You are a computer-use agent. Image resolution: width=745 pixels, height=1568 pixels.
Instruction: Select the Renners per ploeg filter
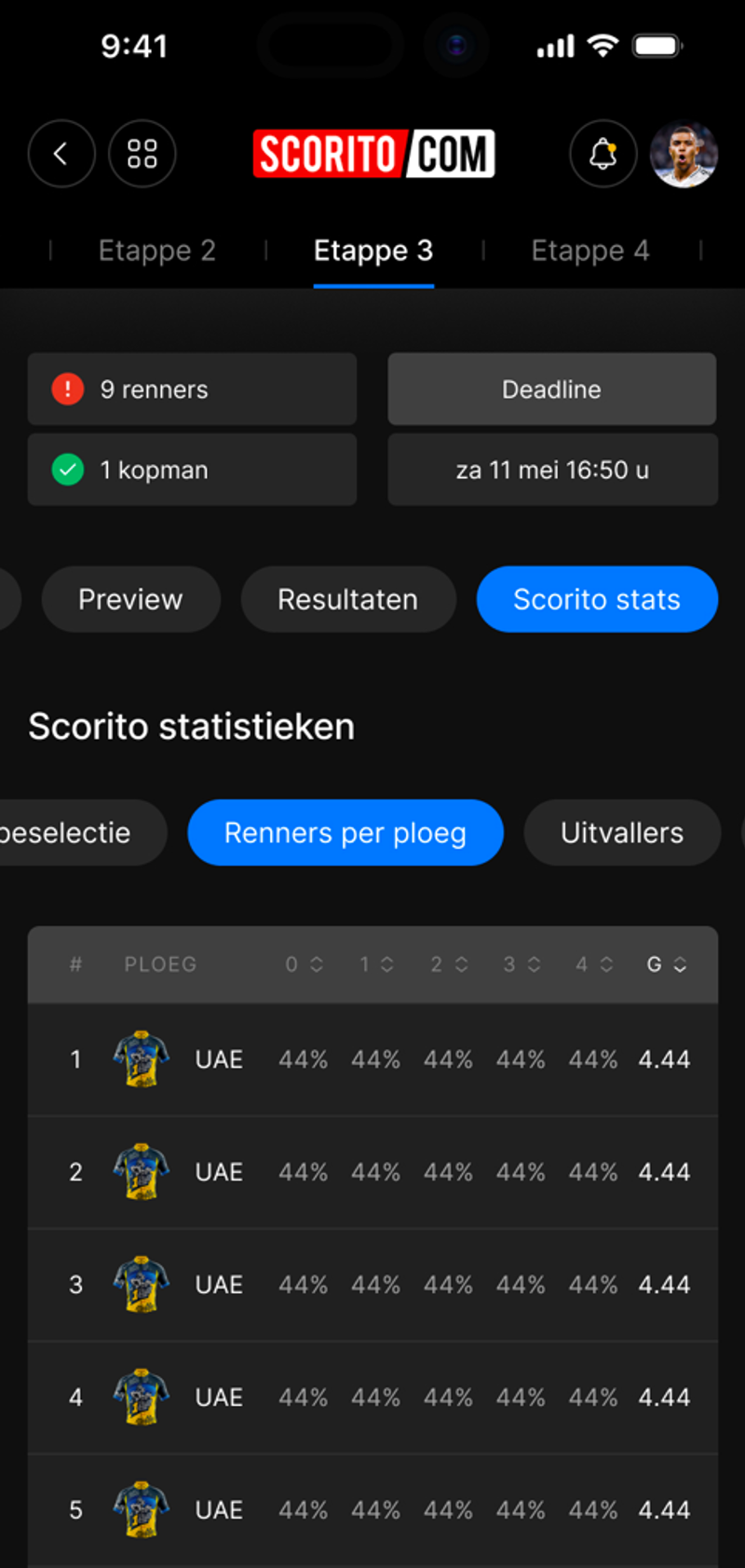[345, 833]
